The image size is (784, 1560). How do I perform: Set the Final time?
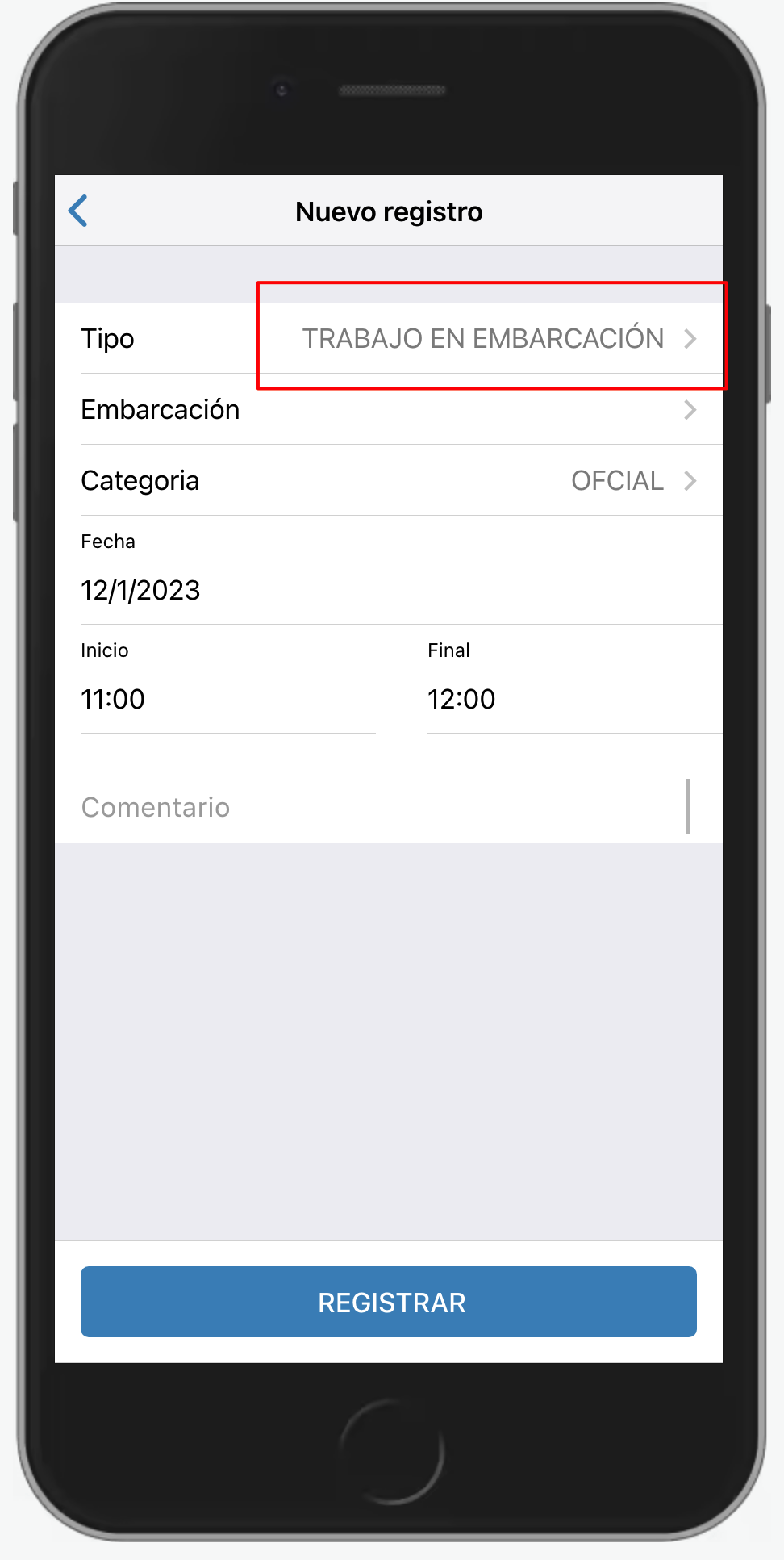573,699
